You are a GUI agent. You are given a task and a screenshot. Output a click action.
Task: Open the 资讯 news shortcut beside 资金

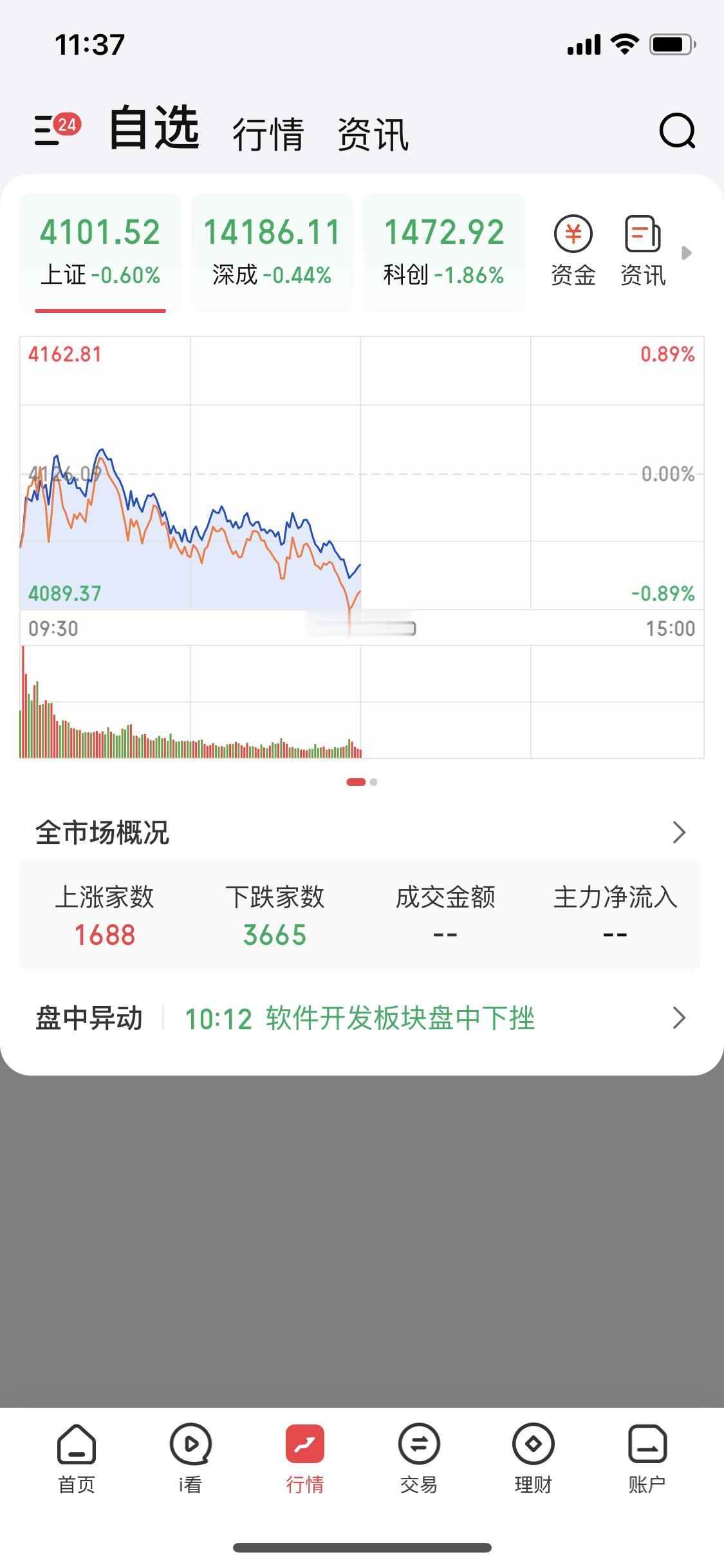coord(643,251)
